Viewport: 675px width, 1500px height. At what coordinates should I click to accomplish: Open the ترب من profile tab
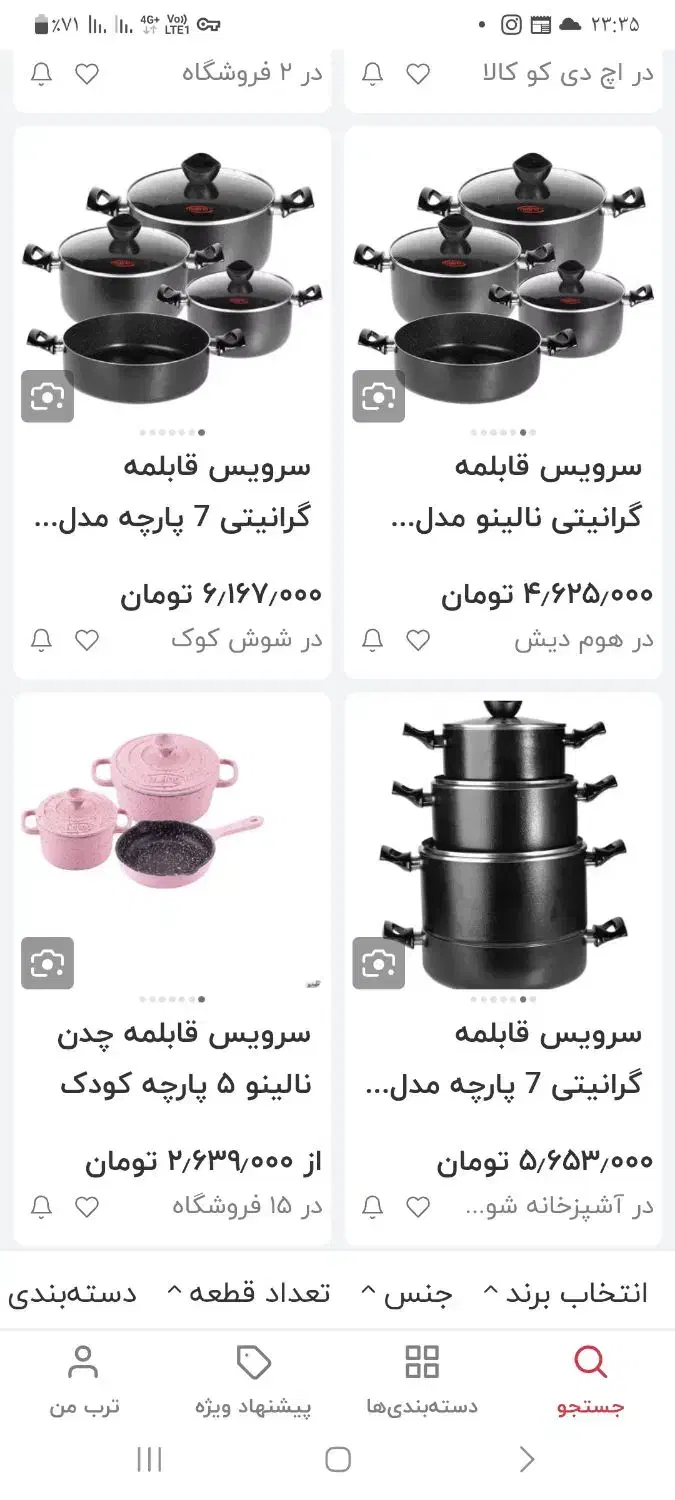pyautogui.click(x=84, y=1380)
